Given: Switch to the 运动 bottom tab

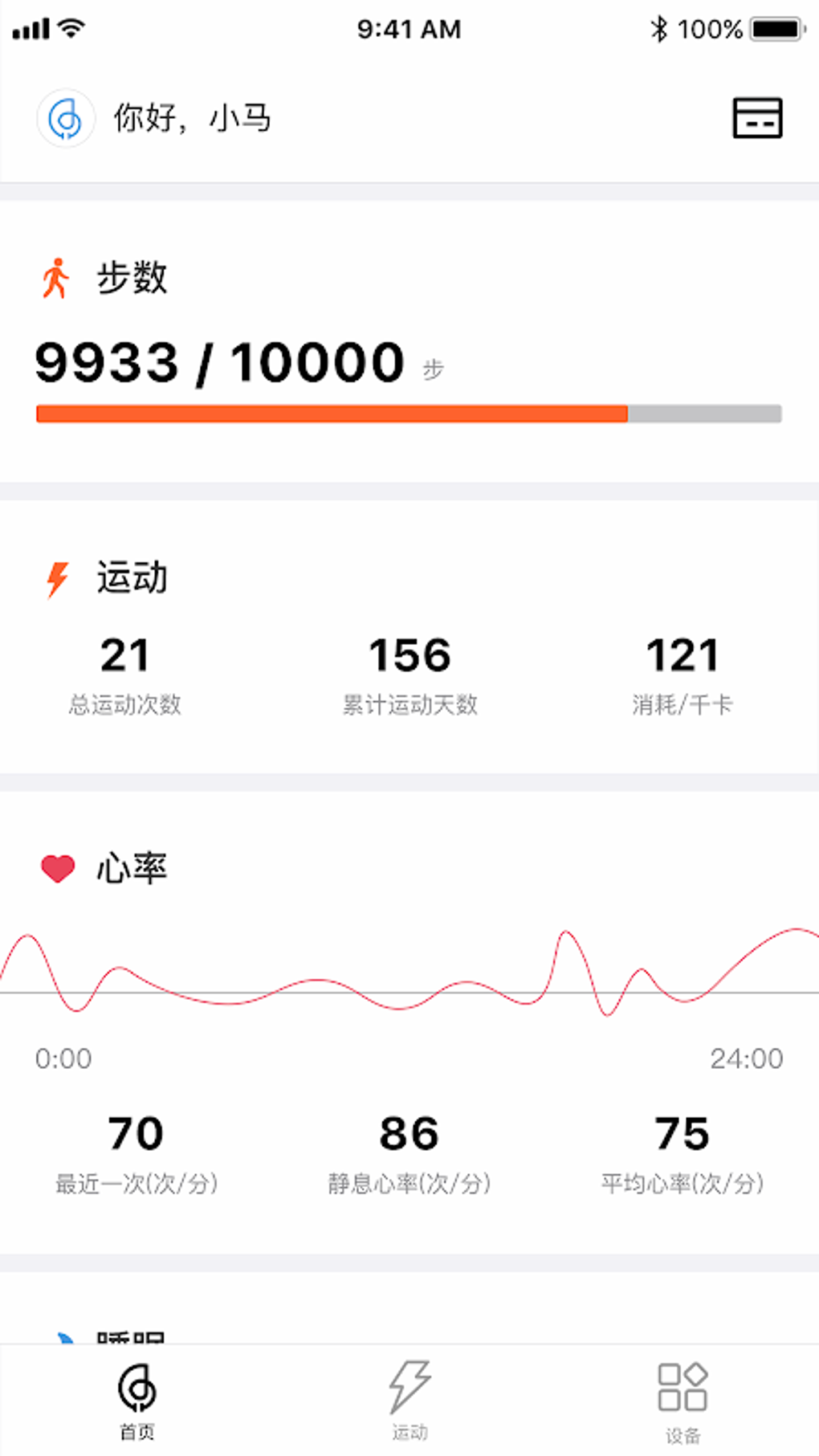Looking at the screenshot, I should [x=409, y=1401].
